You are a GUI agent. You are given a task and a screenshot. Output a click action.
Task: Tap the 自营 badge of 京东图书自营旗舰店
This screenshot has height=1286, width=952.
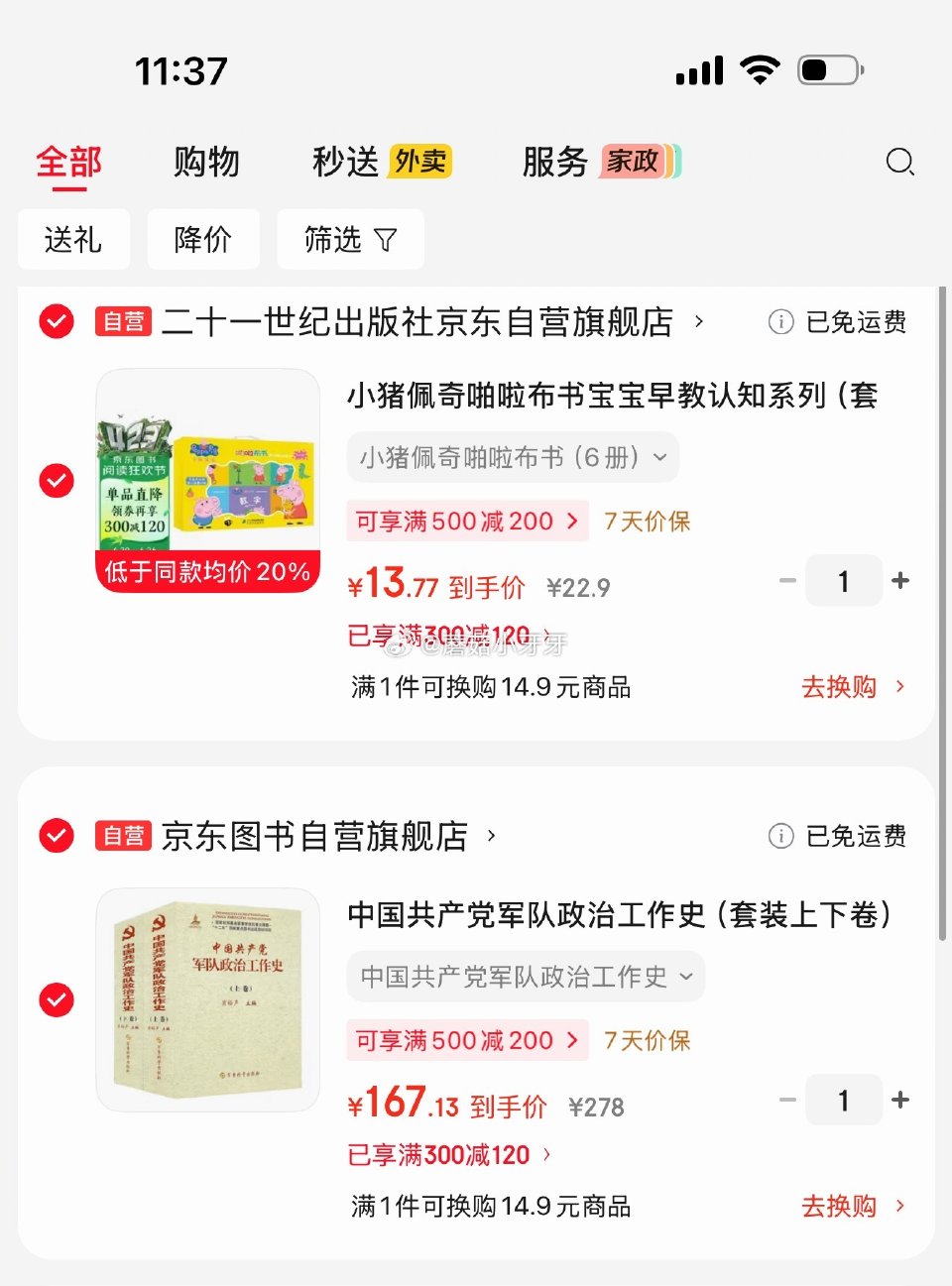122,836
